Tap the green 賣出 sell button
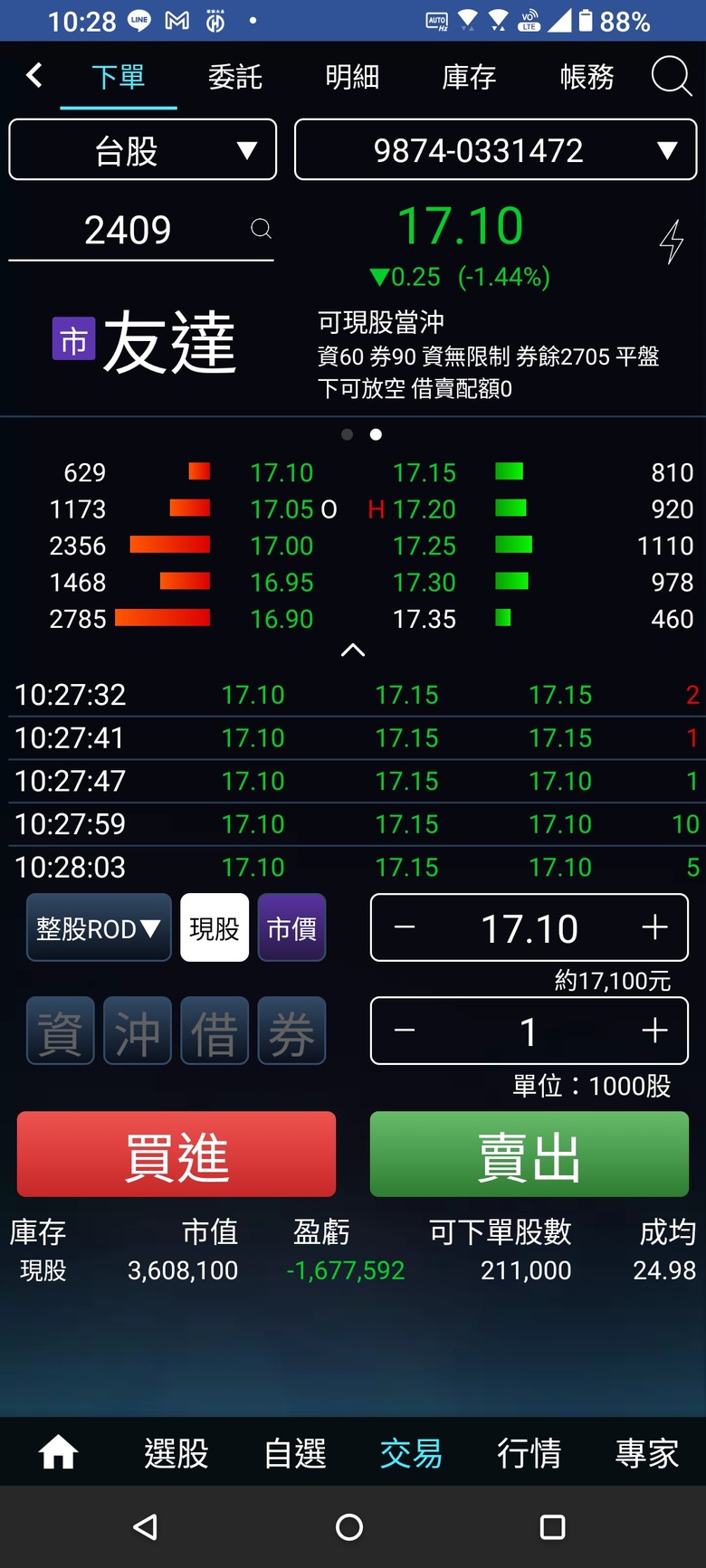This screenshot has height=1568, width=706. [529, 1155]
